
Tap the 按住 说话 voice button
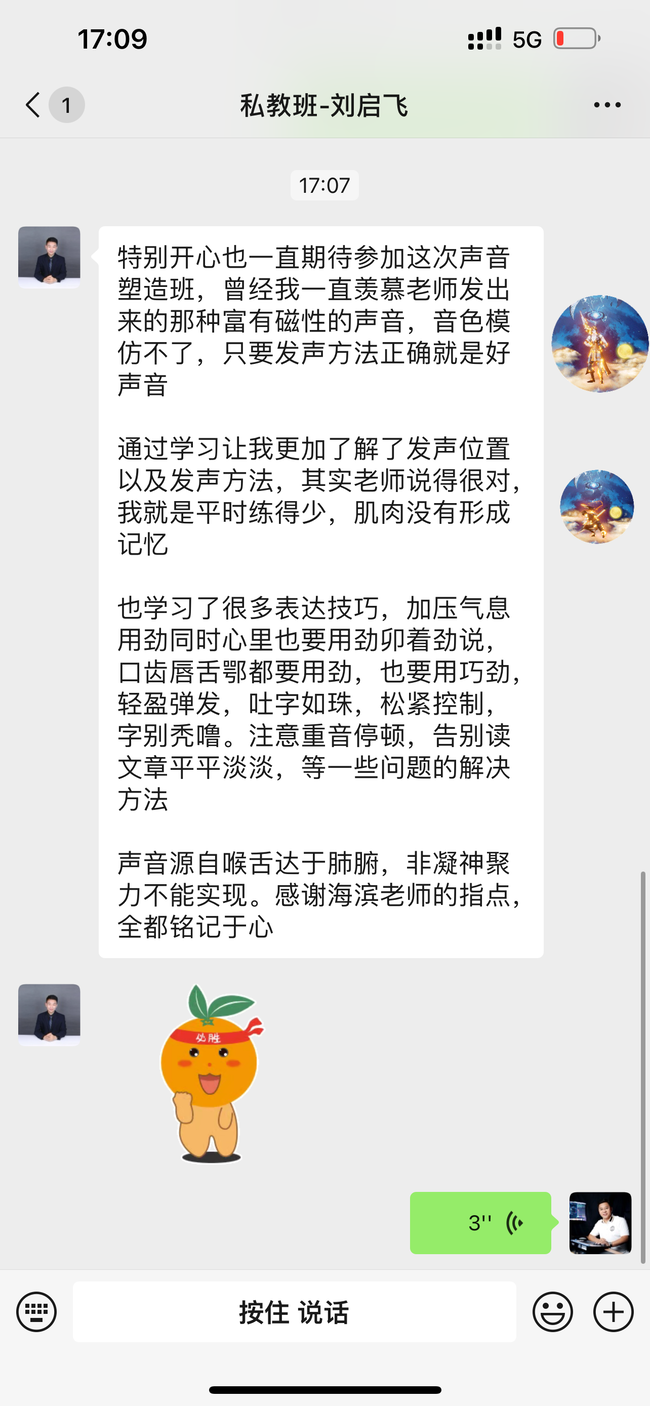click(x=294, y=1312)
